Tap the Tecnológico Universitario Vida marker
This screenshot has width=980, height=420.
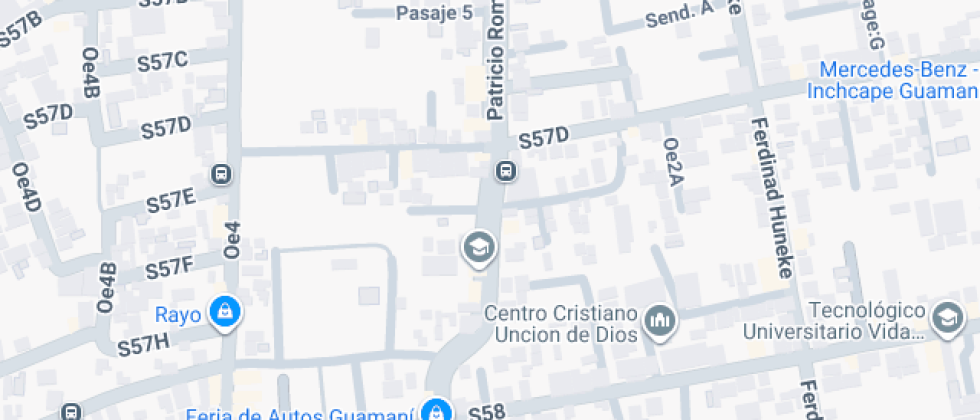click(944, 319)
